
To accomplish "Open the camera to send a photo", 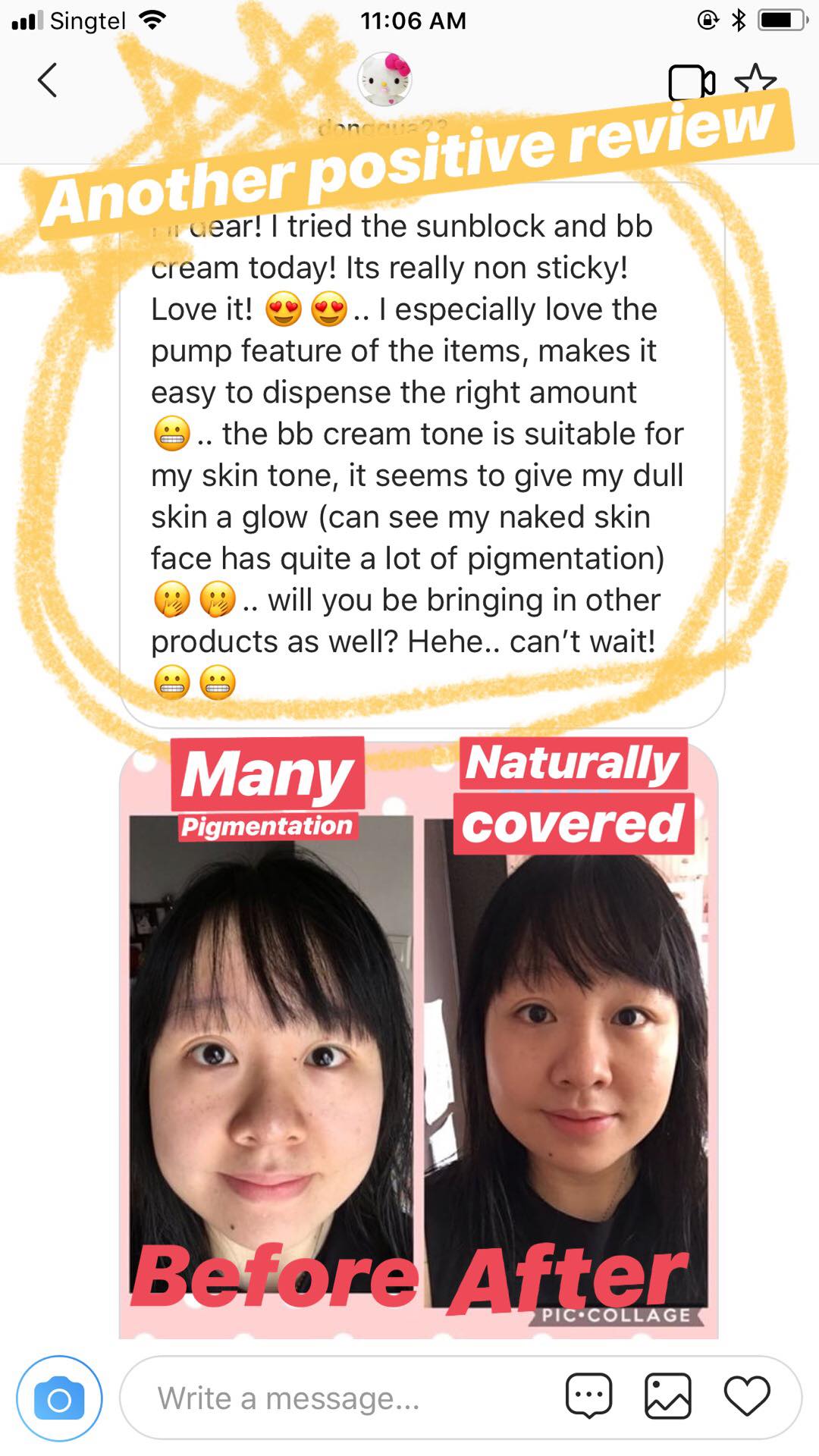I will click(x=59, y=1399).
